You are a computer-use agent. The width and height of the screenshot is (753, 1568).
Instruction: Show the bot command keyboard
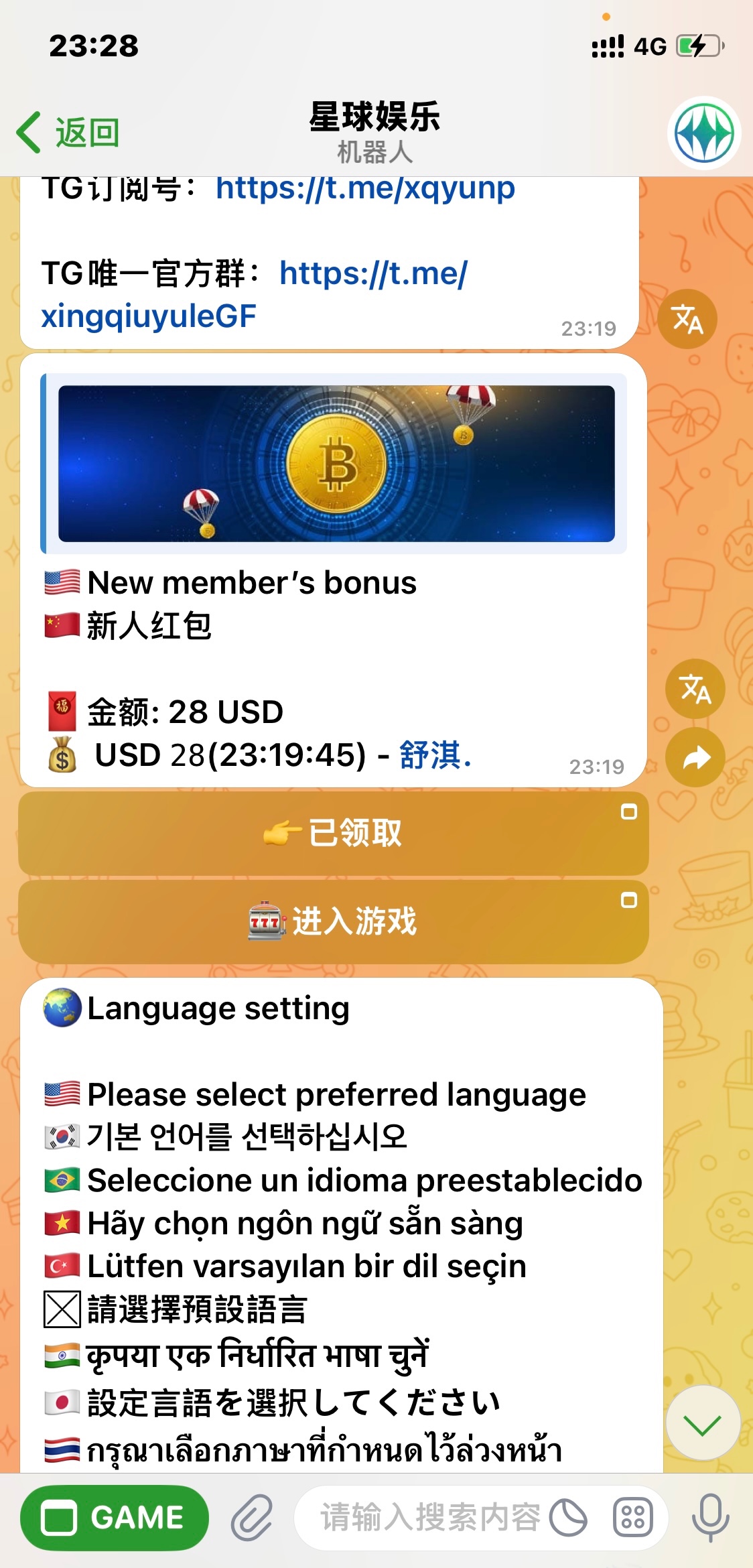click(x=632, y=1518)
